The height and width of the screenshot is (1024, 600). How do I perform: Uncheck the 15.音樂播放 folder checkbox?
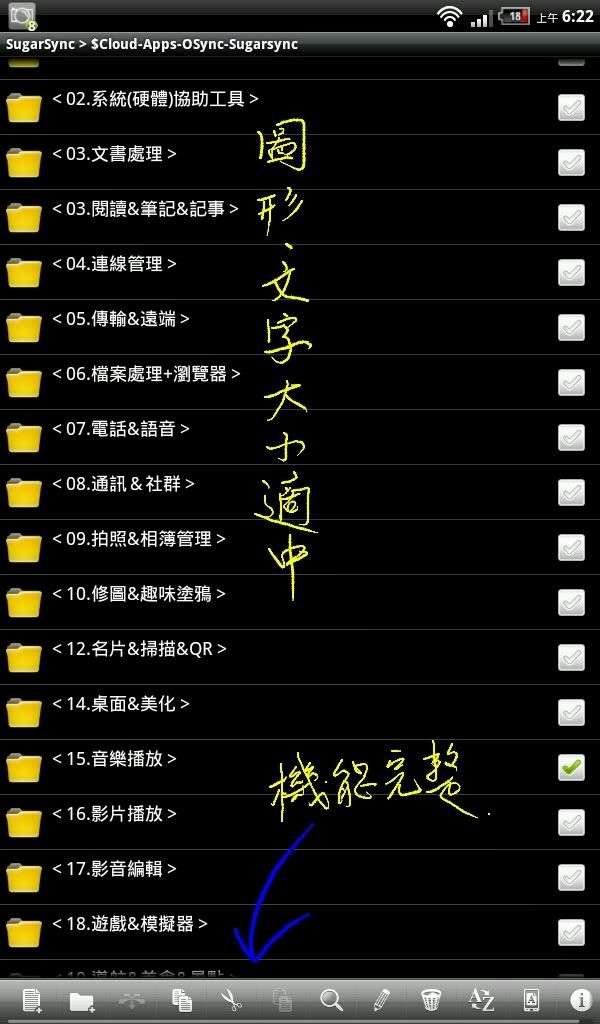(x=571, y=768)
